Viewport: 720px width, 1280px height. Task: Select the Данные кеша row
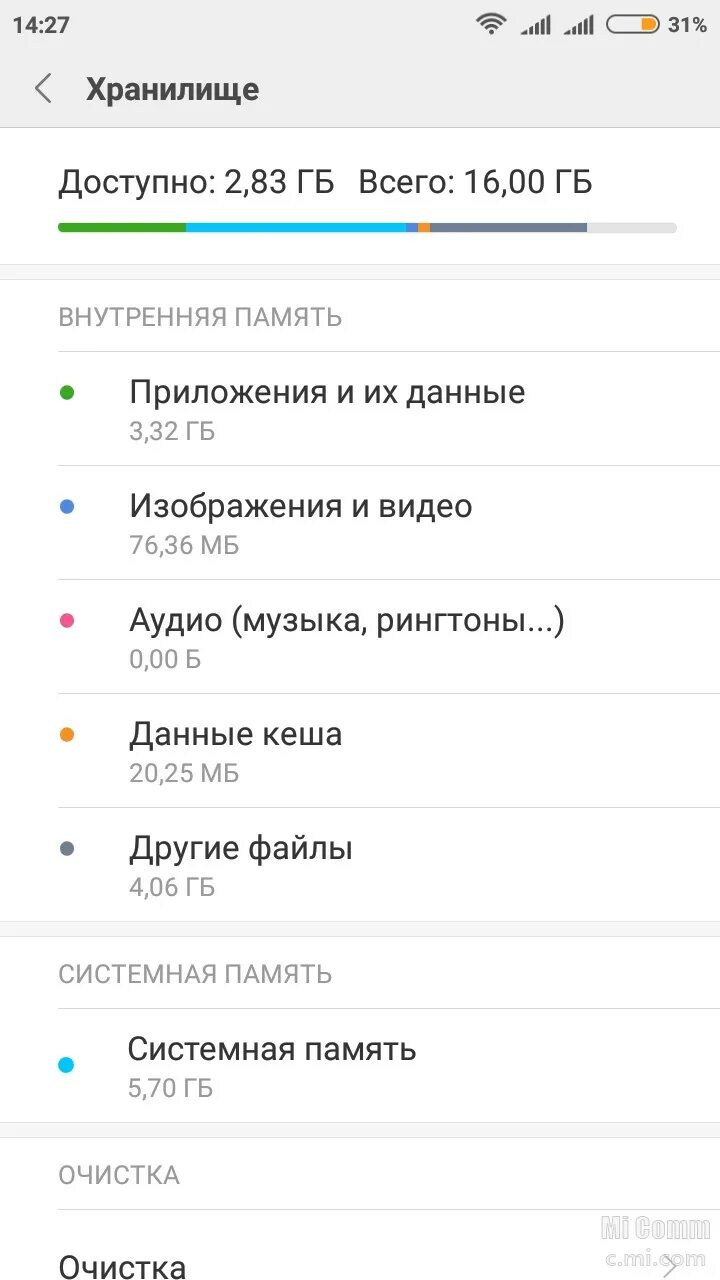[360, 750]
